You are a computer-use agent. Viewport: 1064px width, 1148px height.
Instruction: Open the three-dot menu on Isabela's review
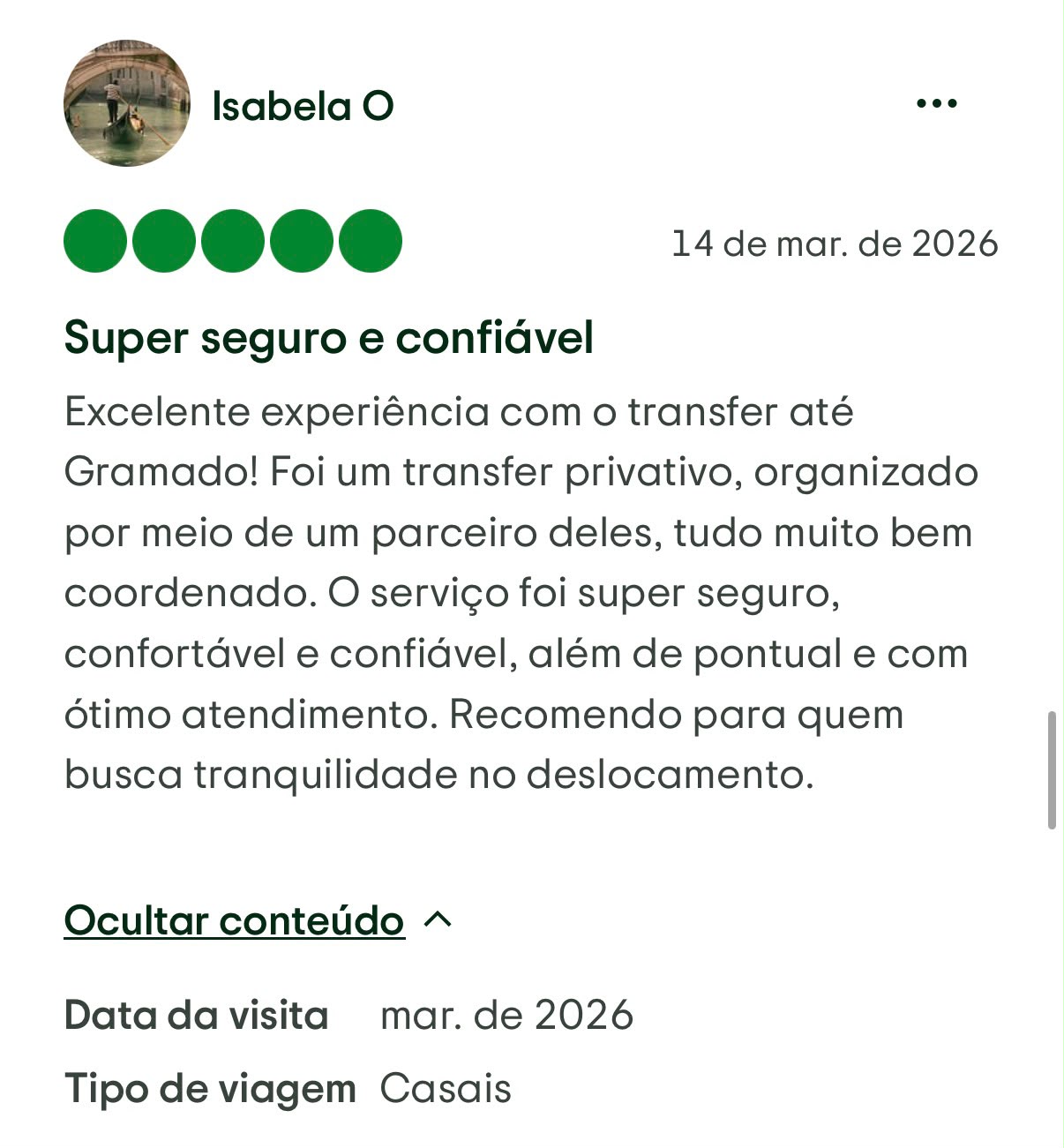click(936, 104)
